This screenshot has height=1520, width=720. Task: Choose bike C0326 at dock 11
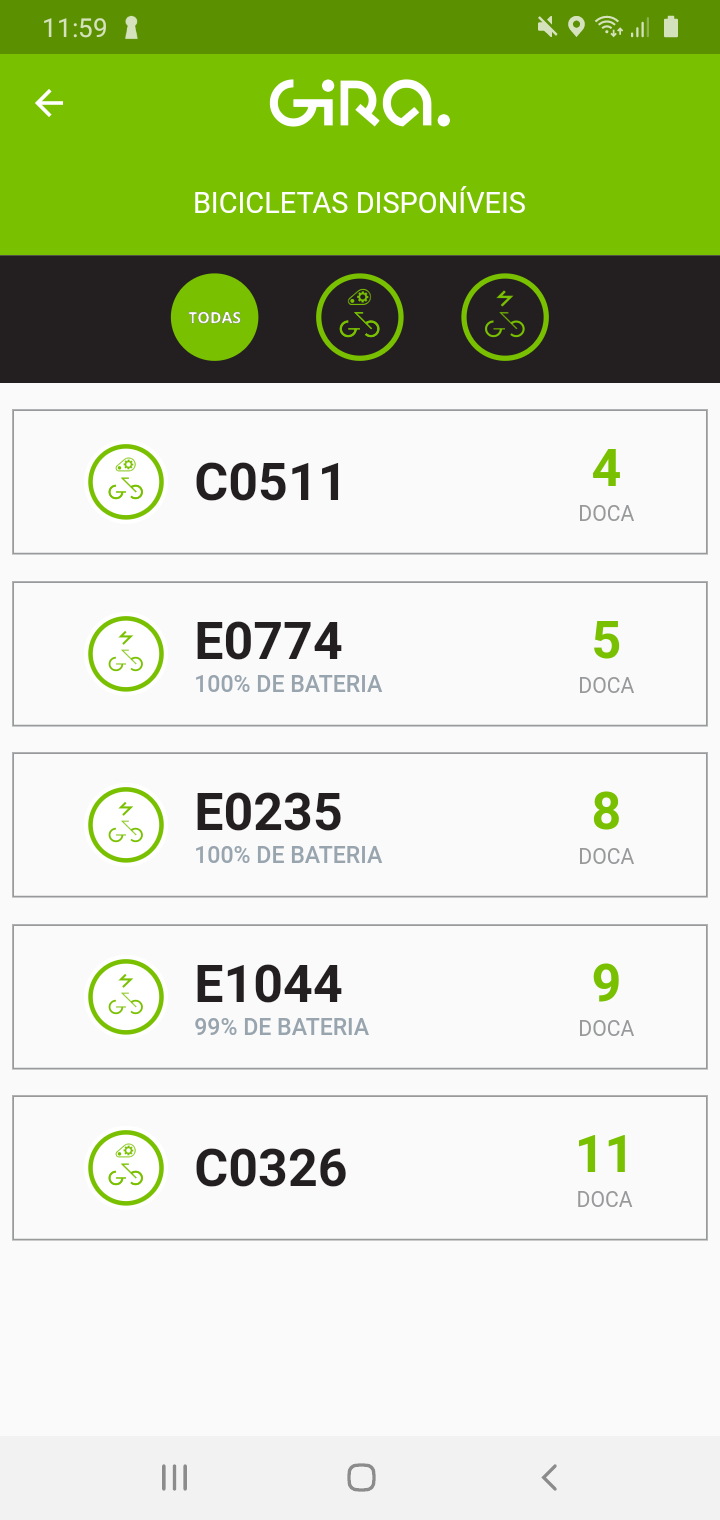pyautogui.click(x=360, y=1168)
